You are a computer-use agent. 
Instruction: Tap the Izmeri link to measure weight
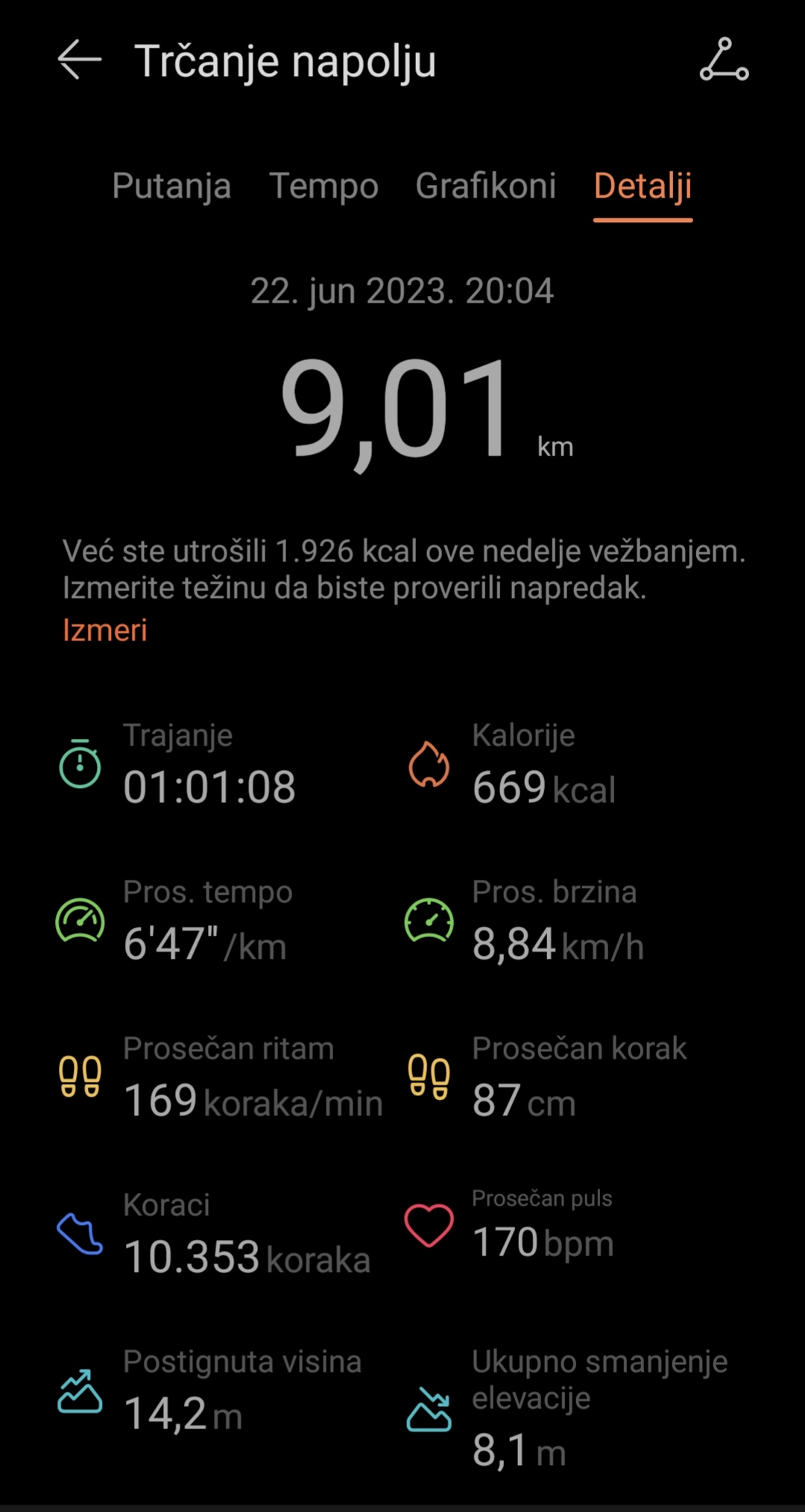click(105, 630)
